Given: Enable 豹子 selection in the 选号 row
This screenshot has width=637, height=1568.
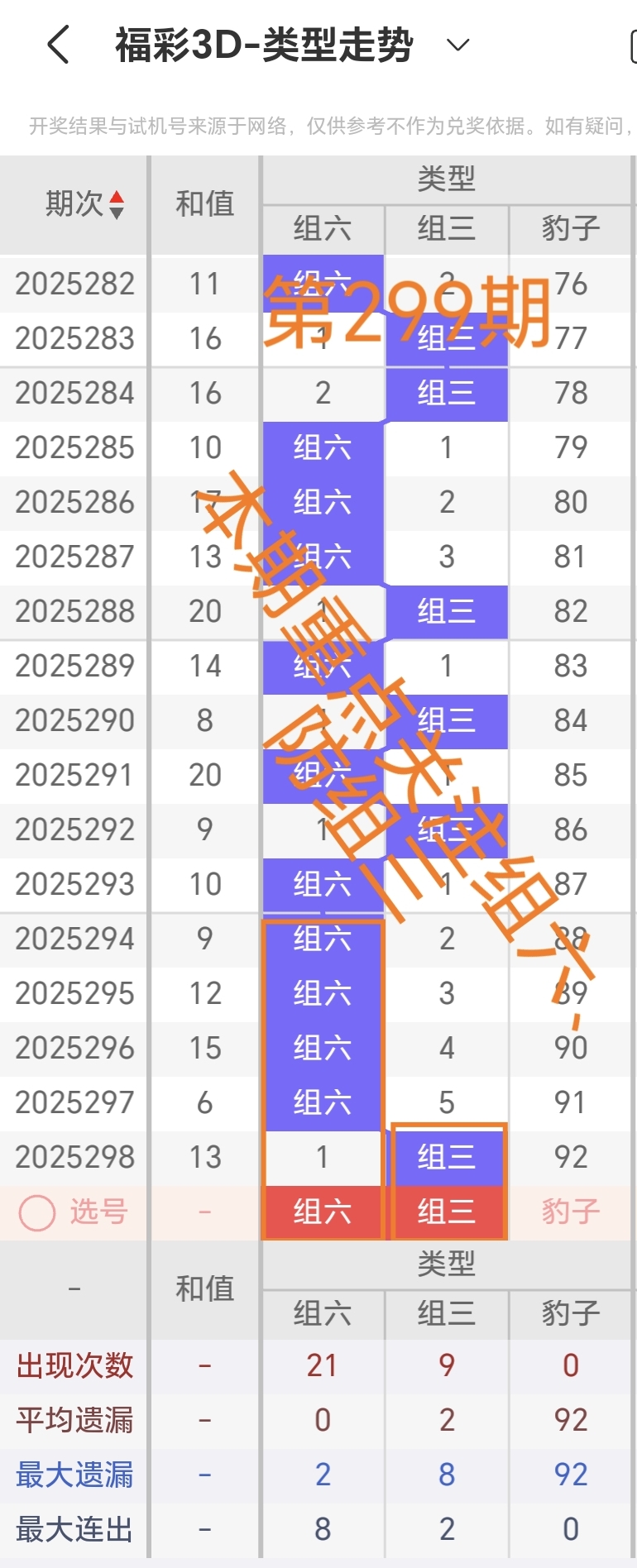Looking at the screenshot, I should tap(570, 1212).
